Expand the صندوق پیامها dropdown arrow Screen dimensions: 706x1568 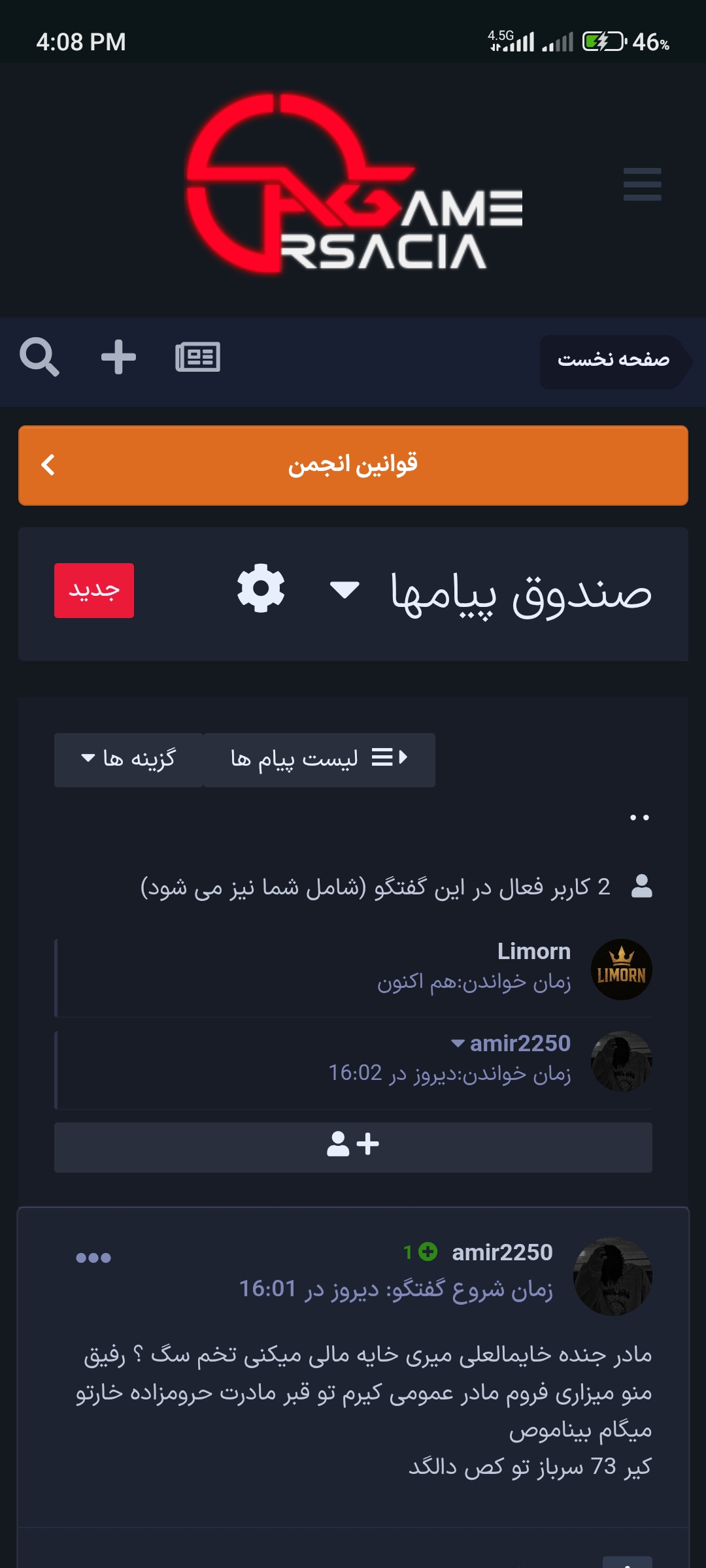(x=345, y=590)
